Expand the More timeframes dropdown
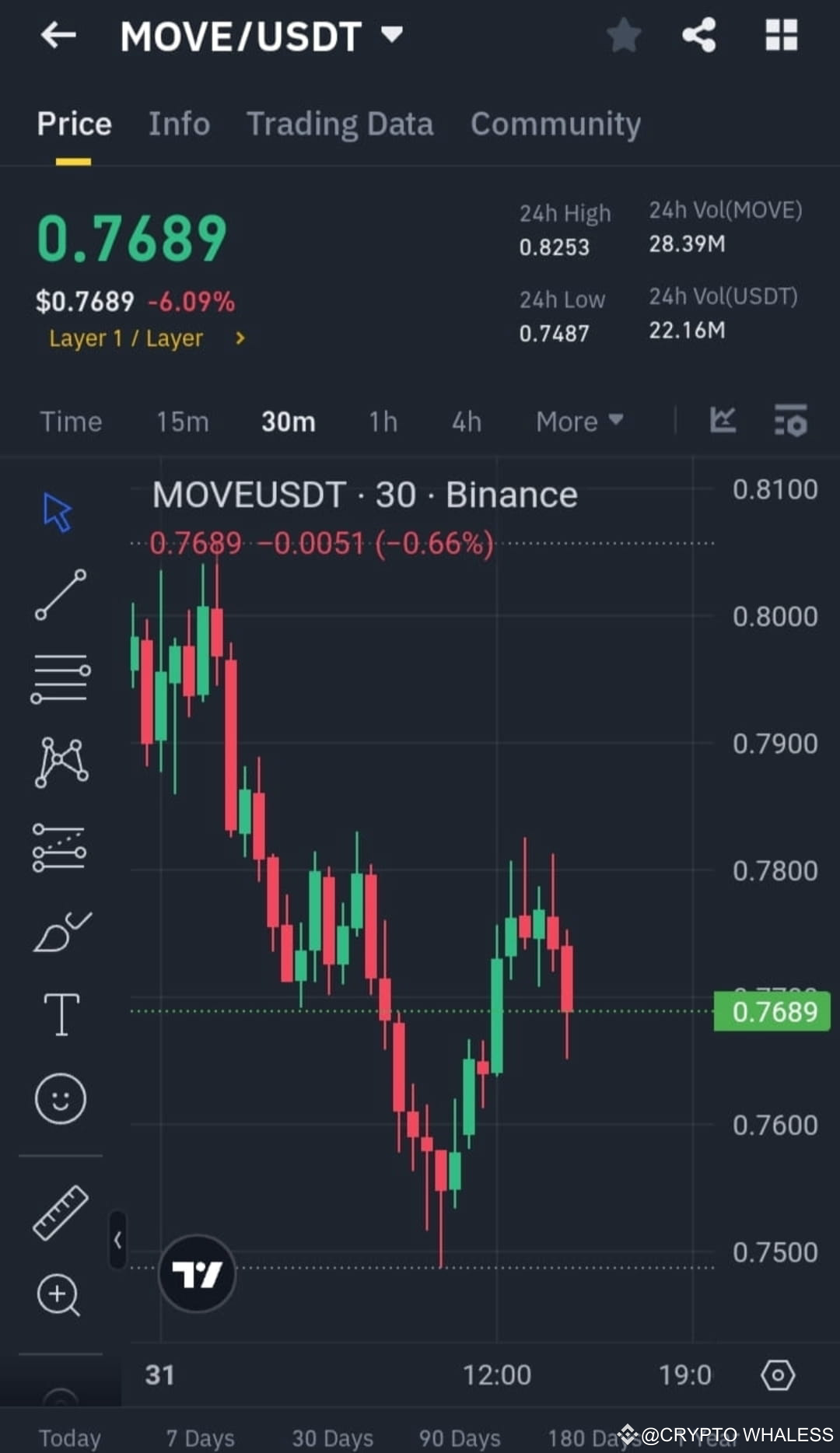This screenshot has height=1453, width=840. 579,421
